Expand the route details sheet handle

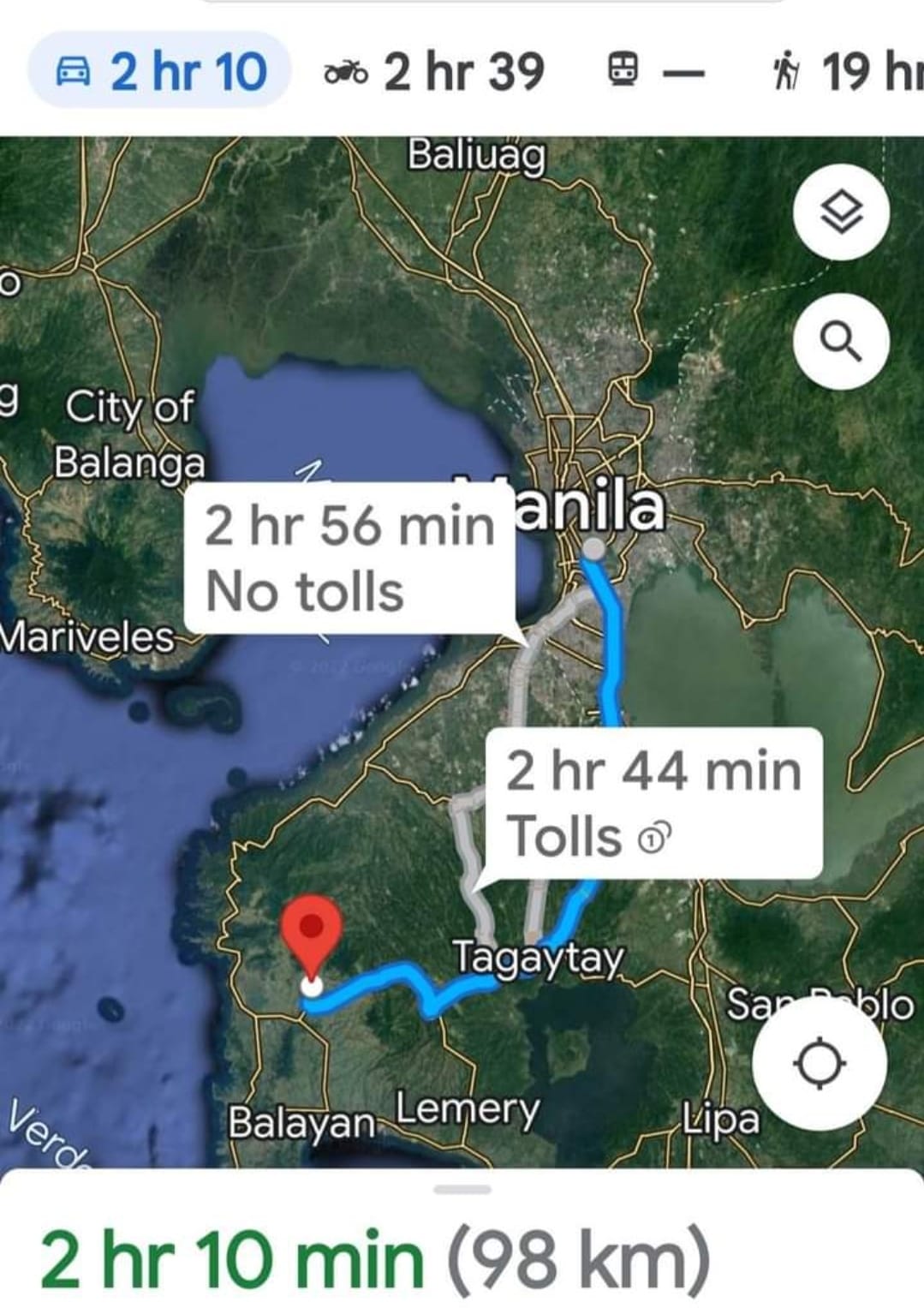pos(462,1189)
